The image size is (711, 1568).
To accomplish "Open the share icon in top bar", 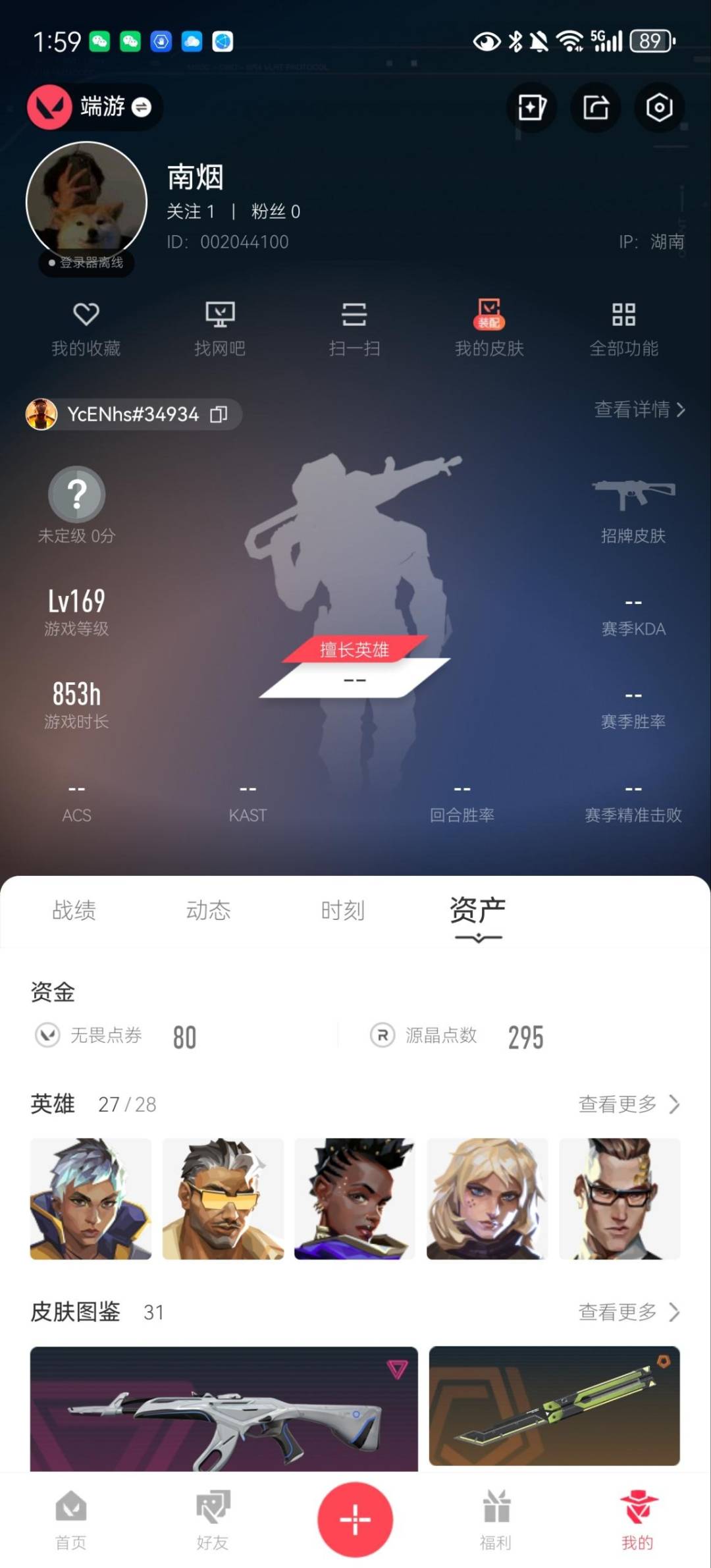I will (x=595, y=107).
